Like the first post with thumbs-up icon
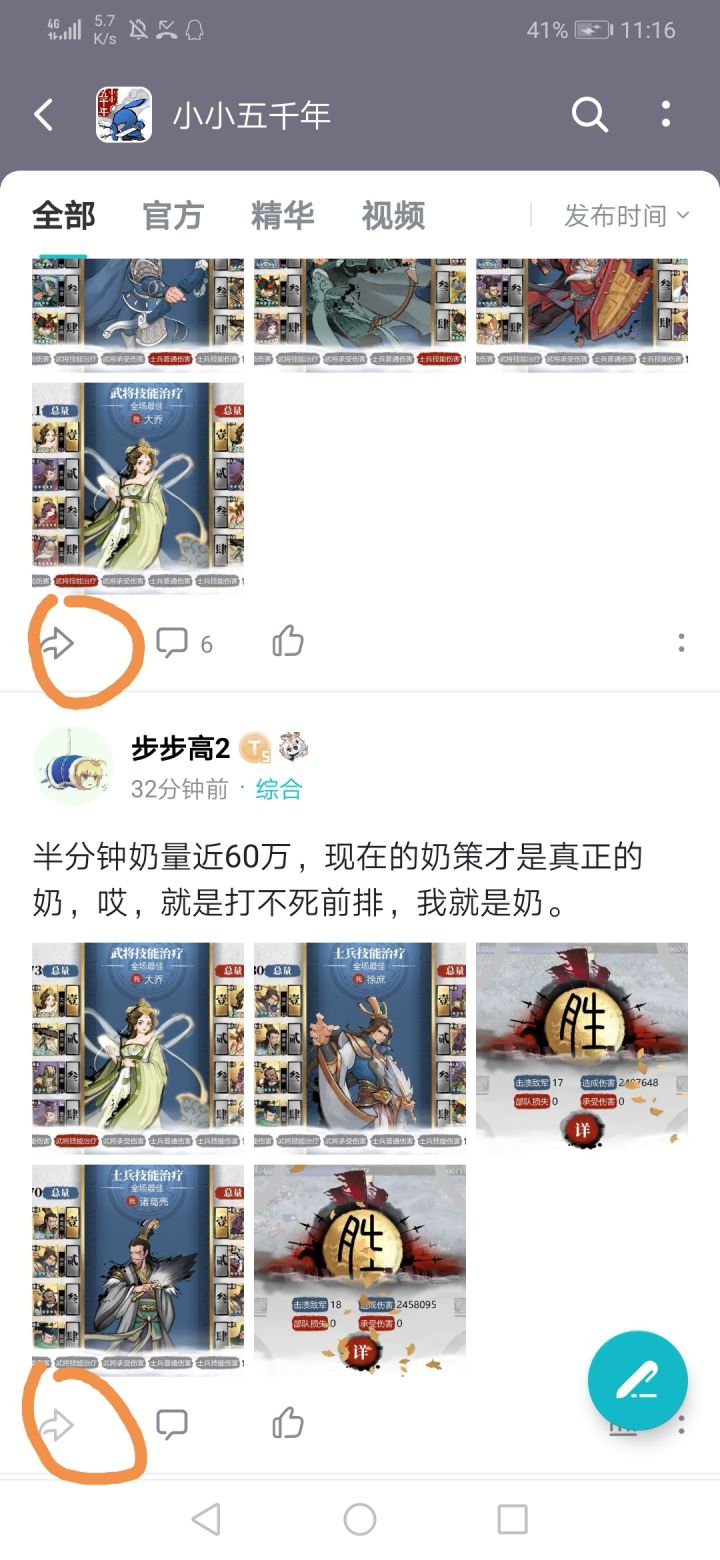Image resolution: width=720 pixels, height=1560 pixels. [x=286, y=643]
